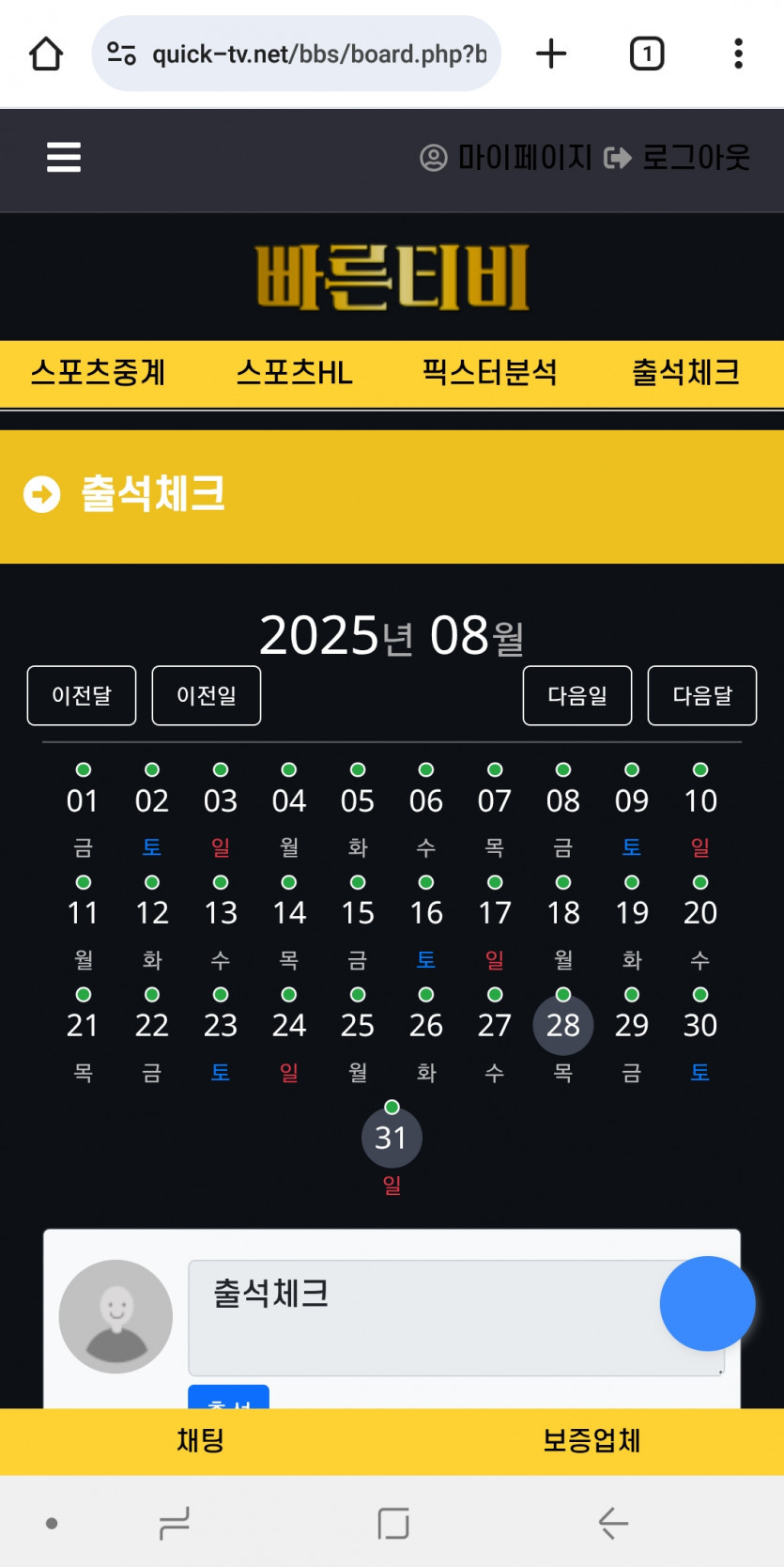This screenshot has width=784, height=1567.
Task: Tap the browser address bar
Action: 319,54
